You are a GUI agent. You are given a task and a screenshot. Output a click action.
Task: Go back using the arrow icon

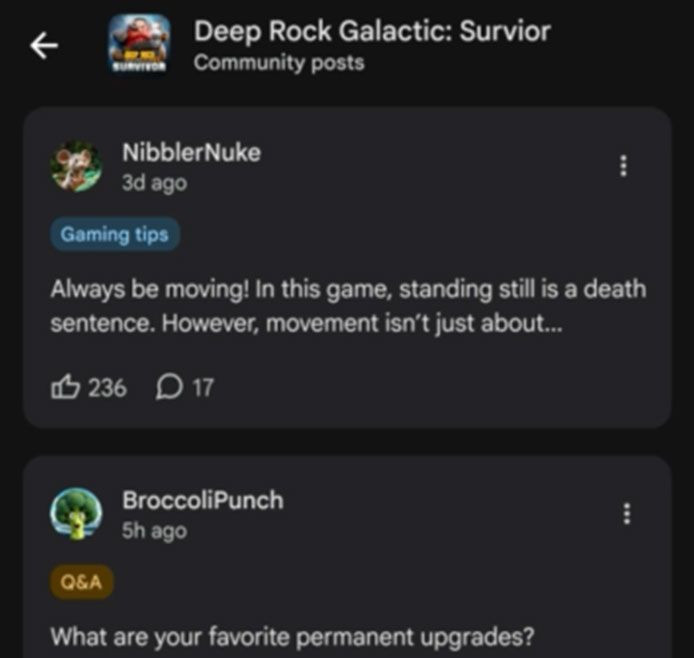44,46
